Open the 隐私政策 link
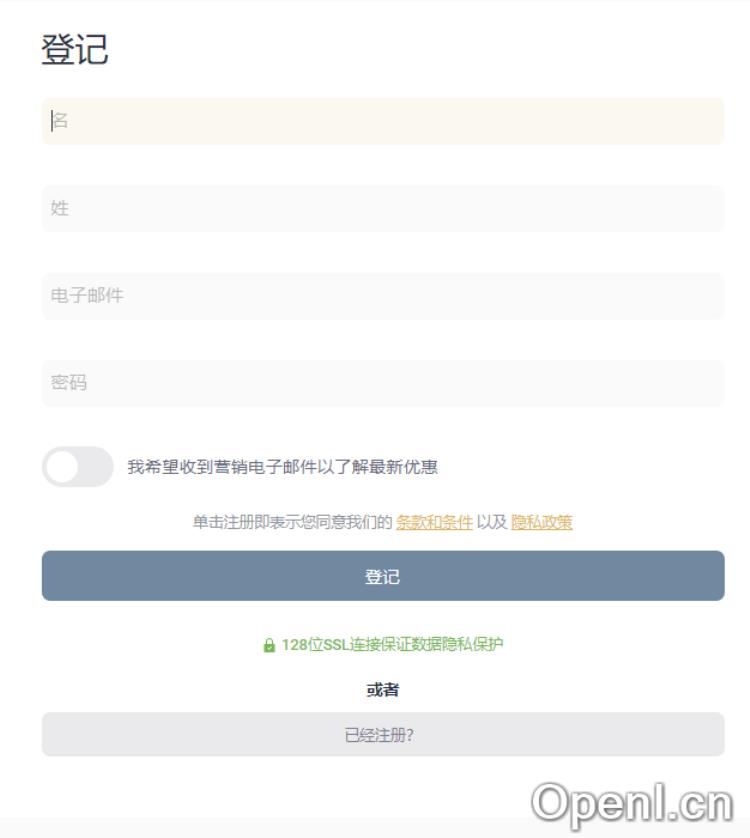Screen dimensions: 750x838 coord(541,522)
